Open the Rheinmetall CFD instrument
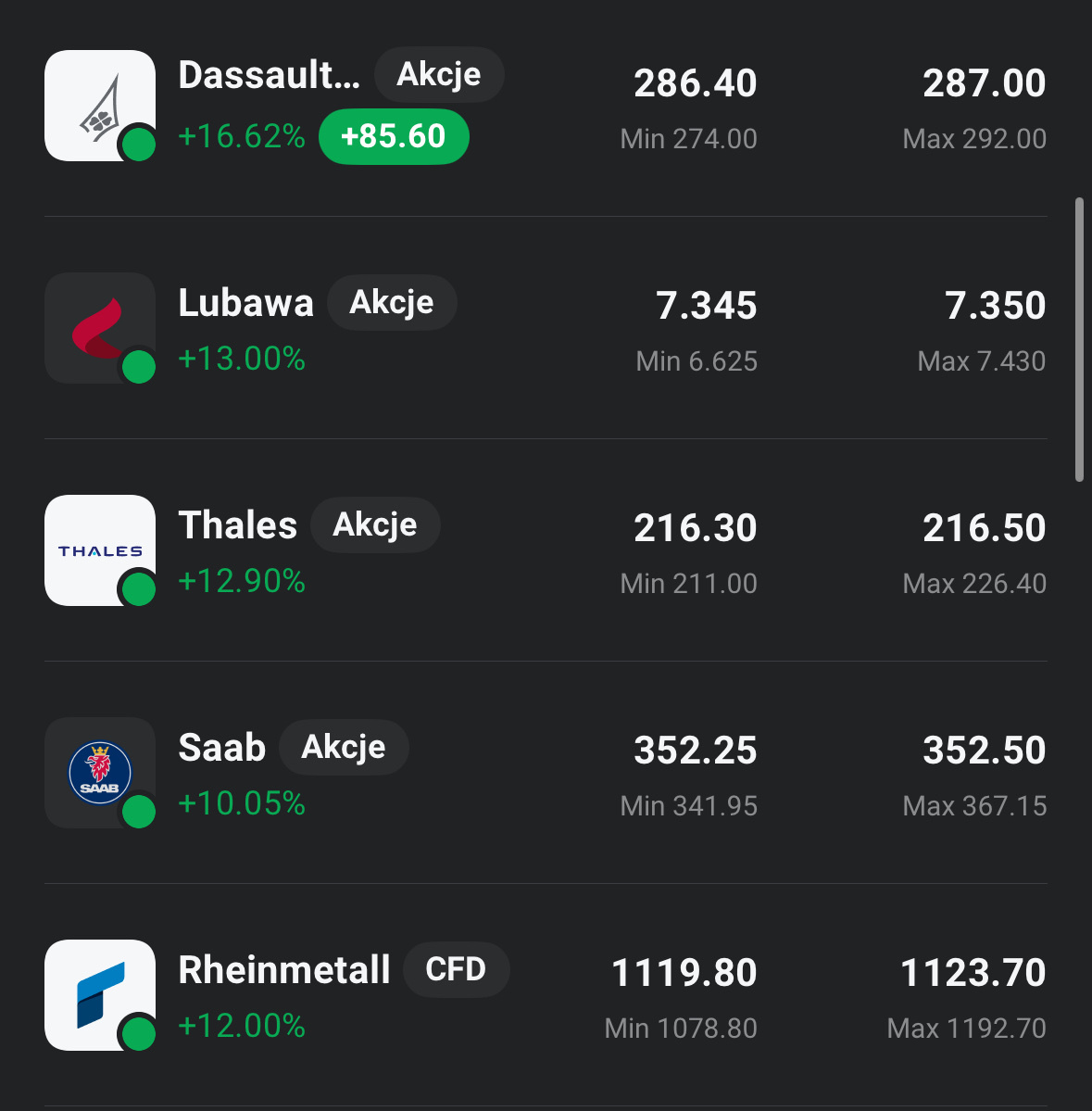Image resolution: width=1092 pixels, height=1111 pixels. click(x=283, y=971)
